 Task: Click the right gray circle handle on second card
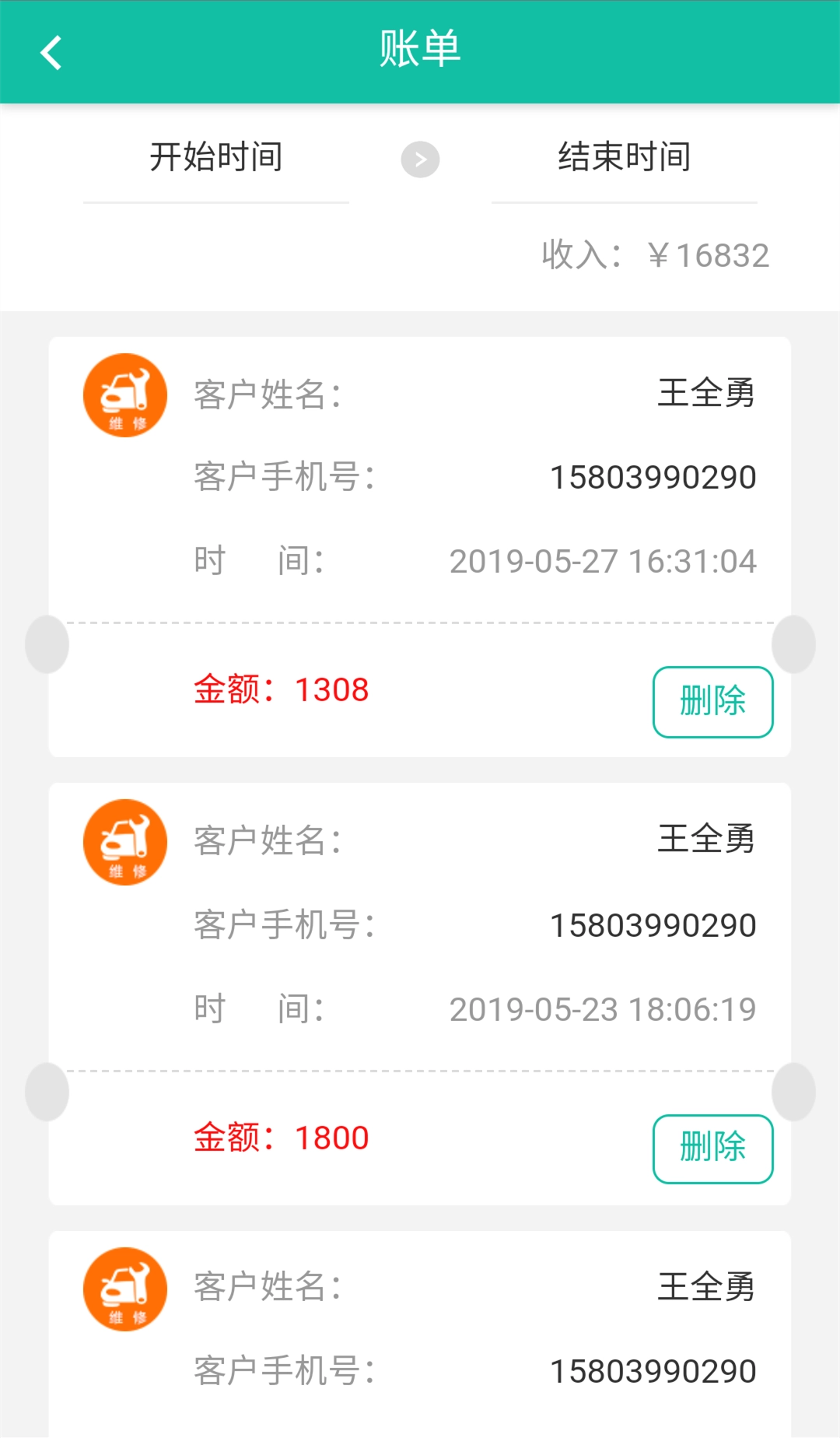tap(795, 1093)
